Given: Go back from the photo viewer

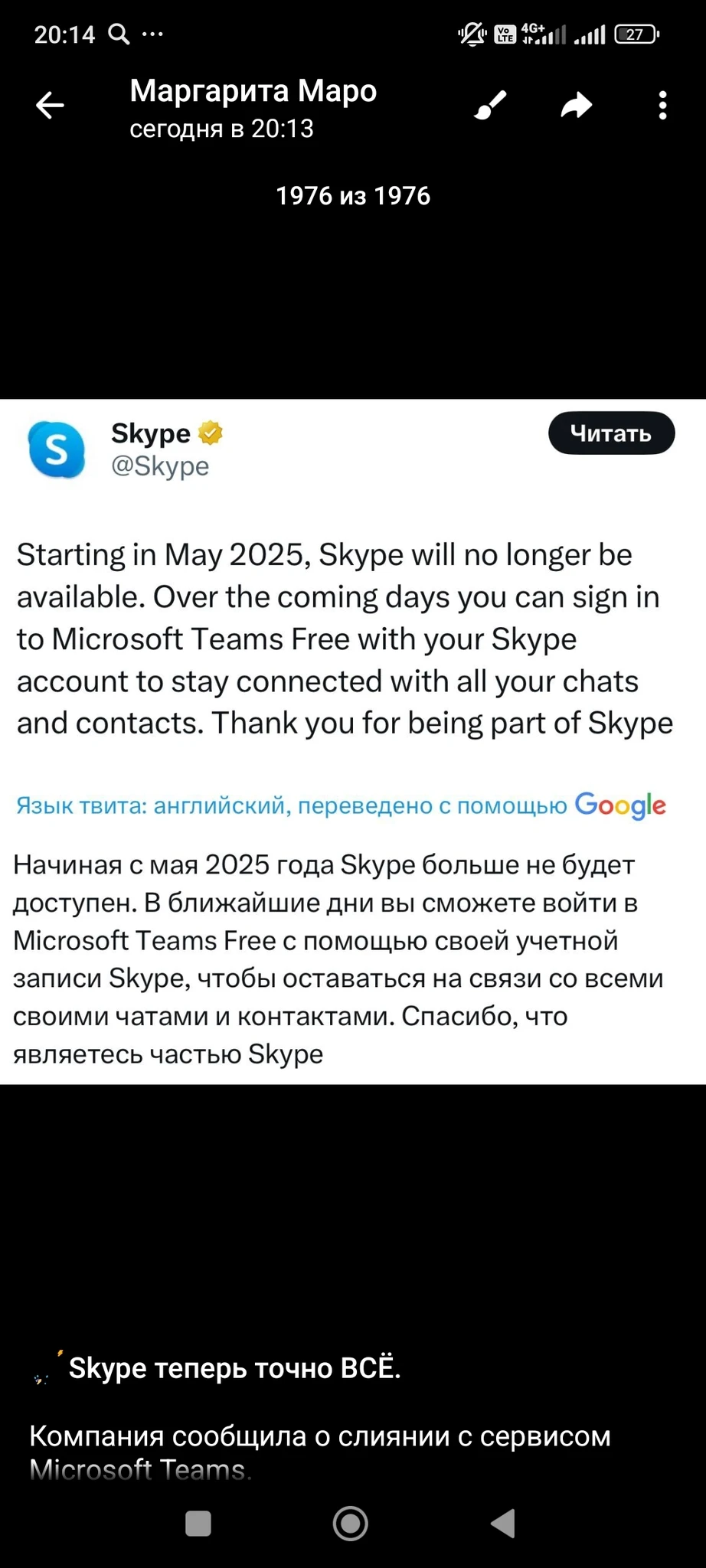Looking at the screenshot, I should pyautogui.click(x=51, y=106).
